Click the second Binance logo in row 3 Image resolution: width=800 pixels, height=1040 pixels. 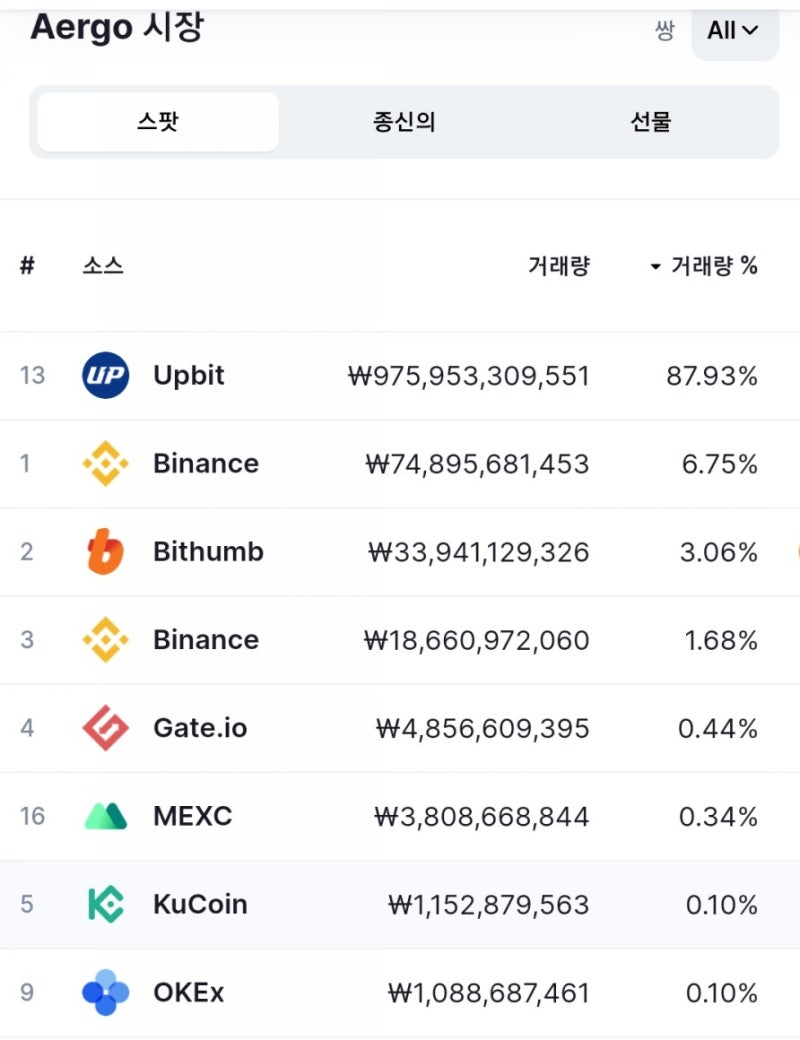pos(106,639)
